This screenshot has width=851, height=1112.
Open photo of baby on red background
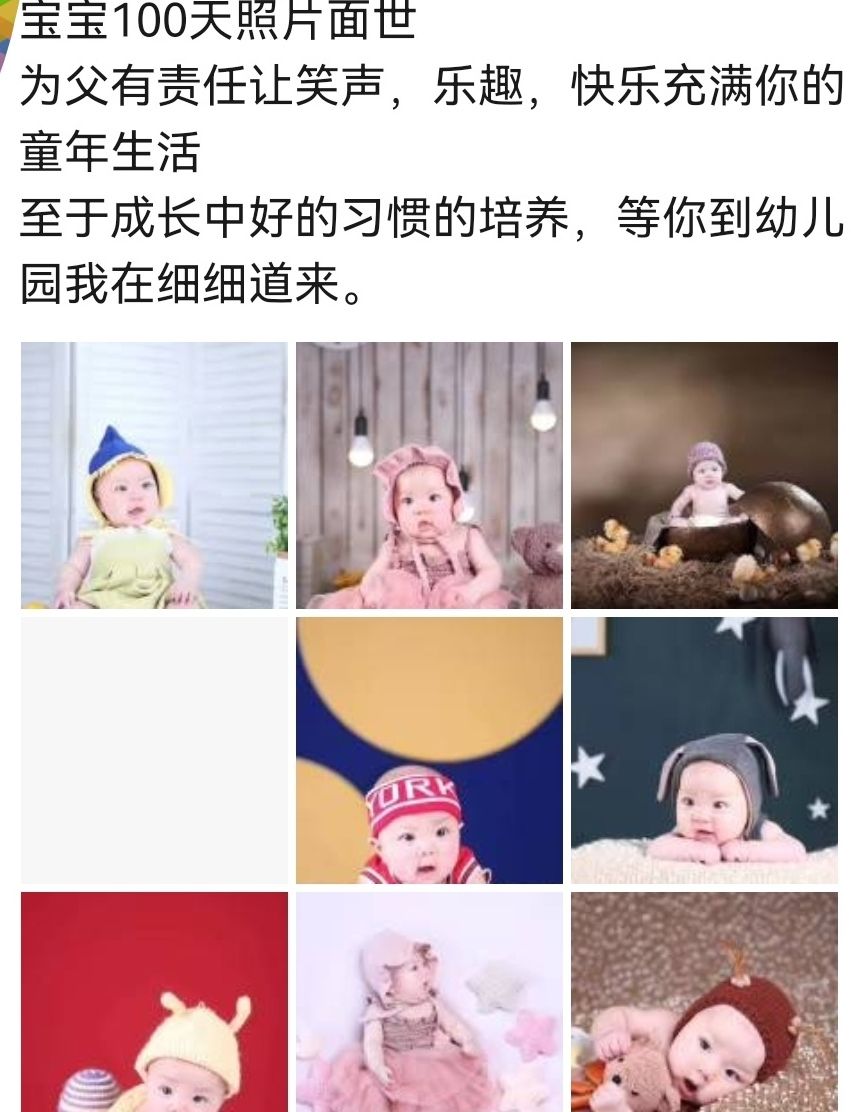(x=154, y=1002)
